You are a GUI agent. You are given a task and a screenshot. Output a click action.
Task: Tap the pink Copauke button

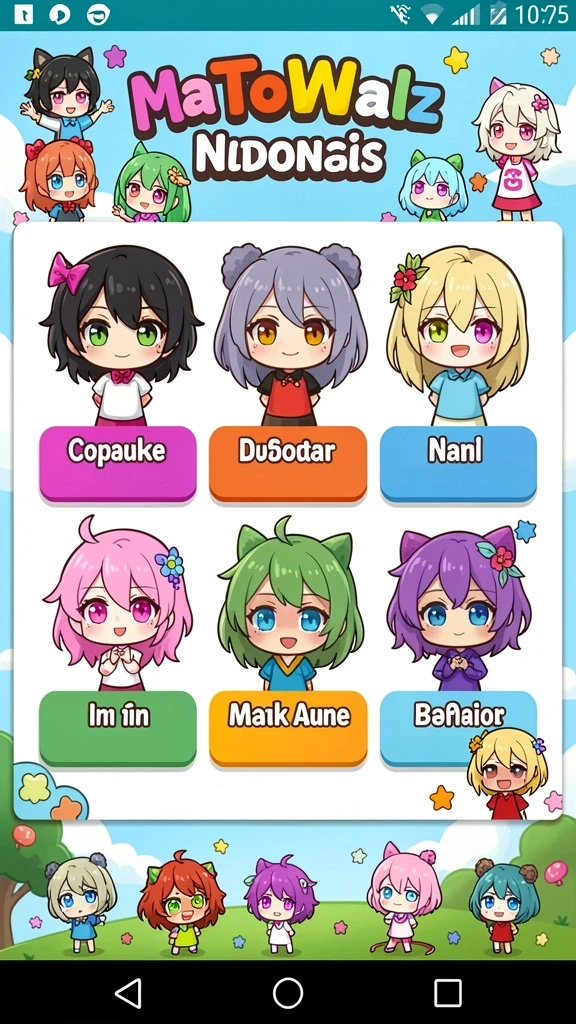118,464
